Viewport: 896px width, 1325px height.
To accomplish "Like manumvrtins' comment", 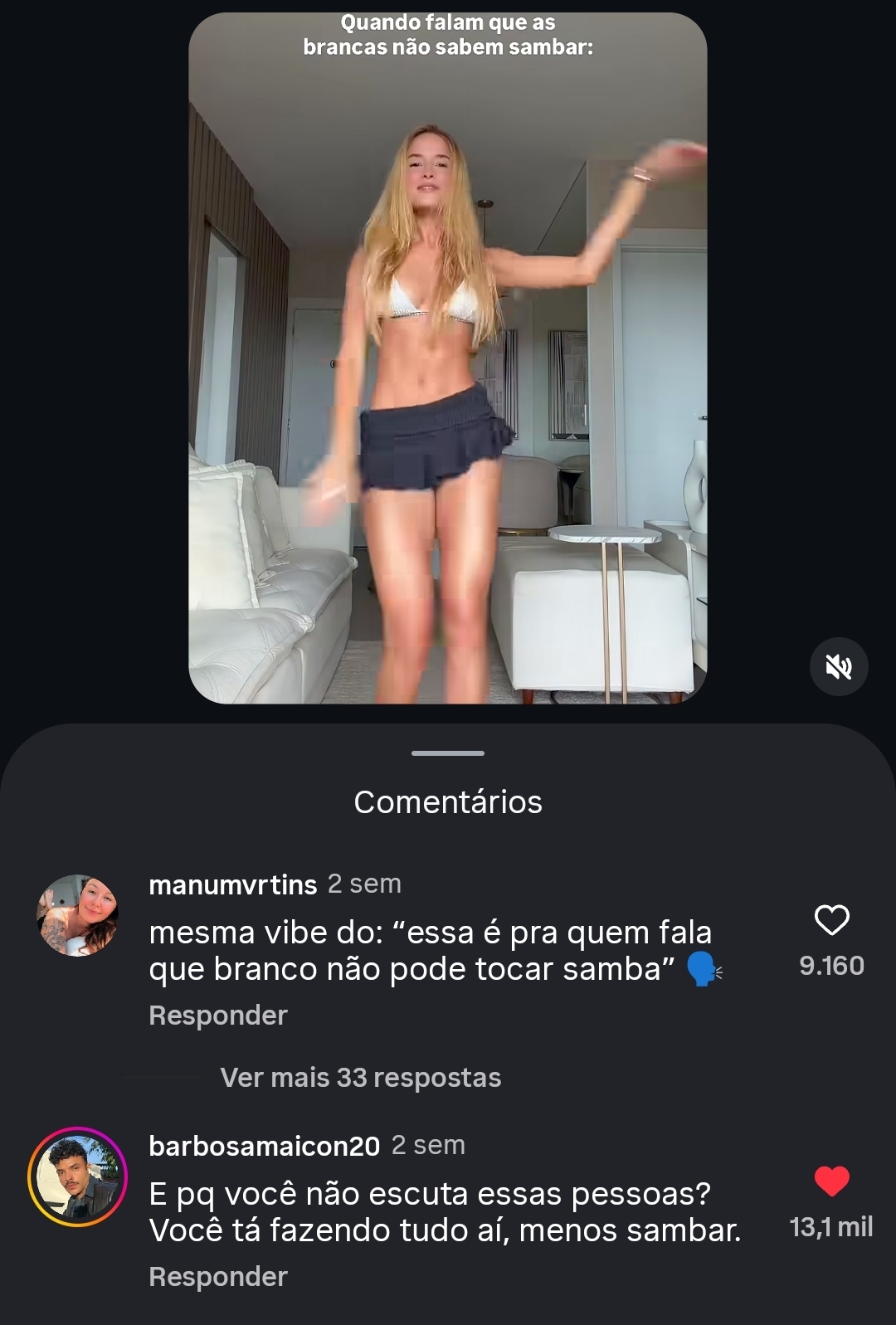I will point(831,920).
